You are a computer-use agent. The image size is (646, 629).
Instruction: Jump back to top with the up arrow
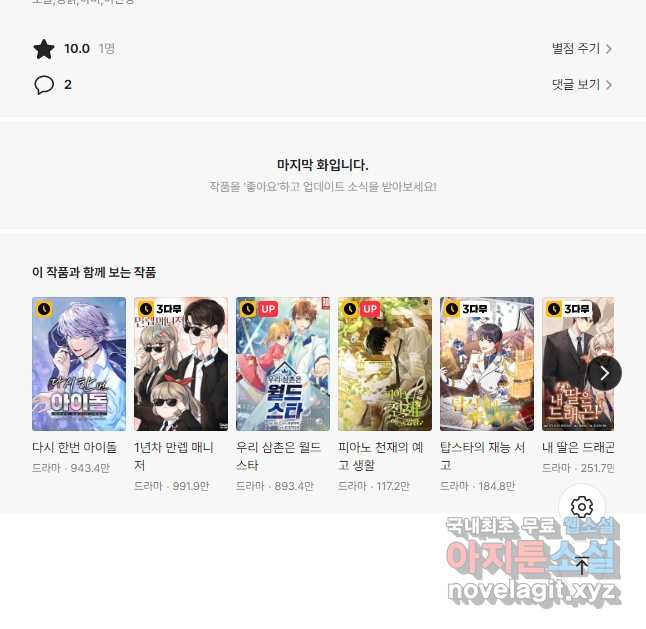click(x=582, y=565)
